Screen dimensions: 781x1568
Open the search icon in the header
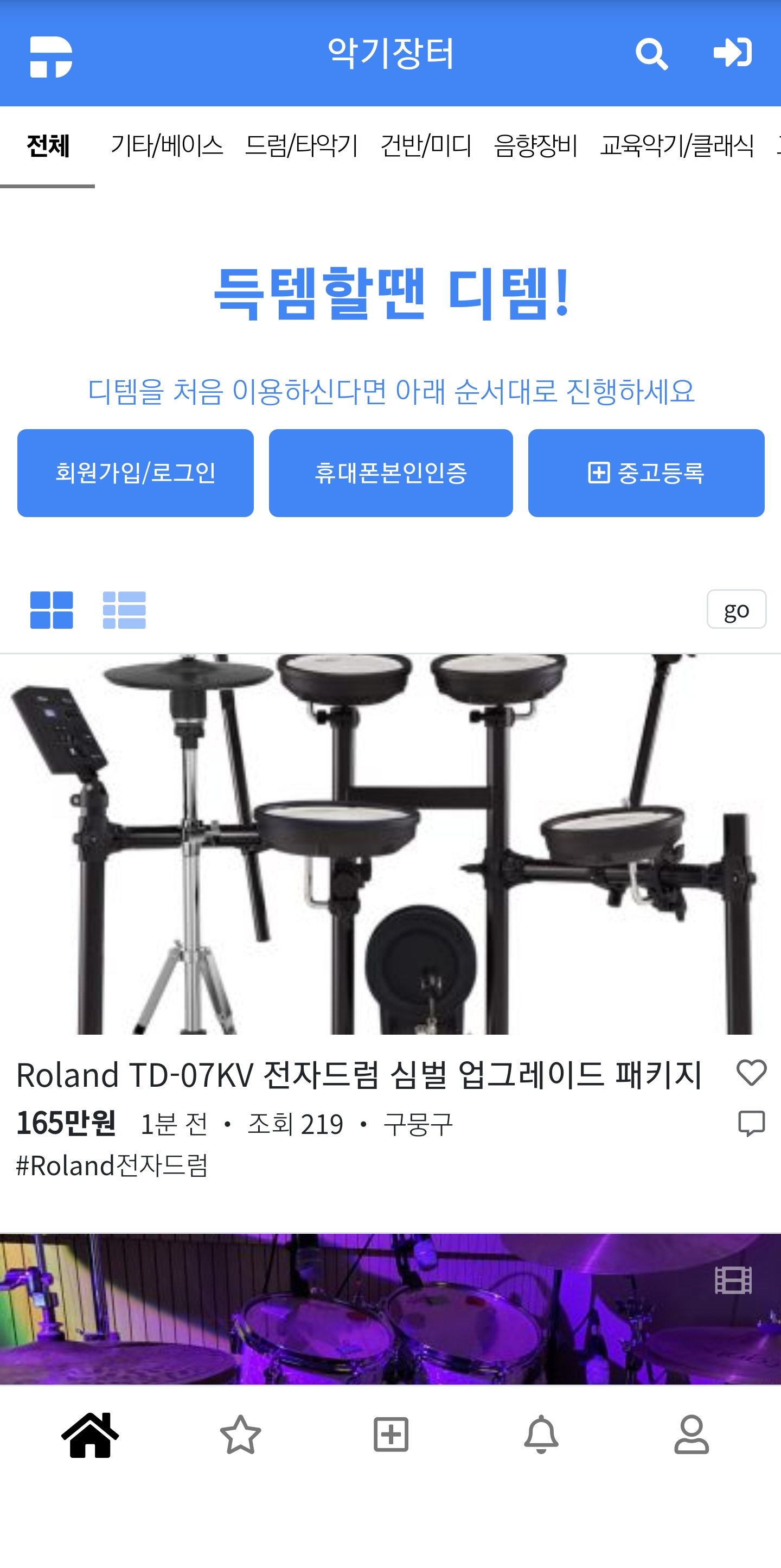tap(651, 54)
